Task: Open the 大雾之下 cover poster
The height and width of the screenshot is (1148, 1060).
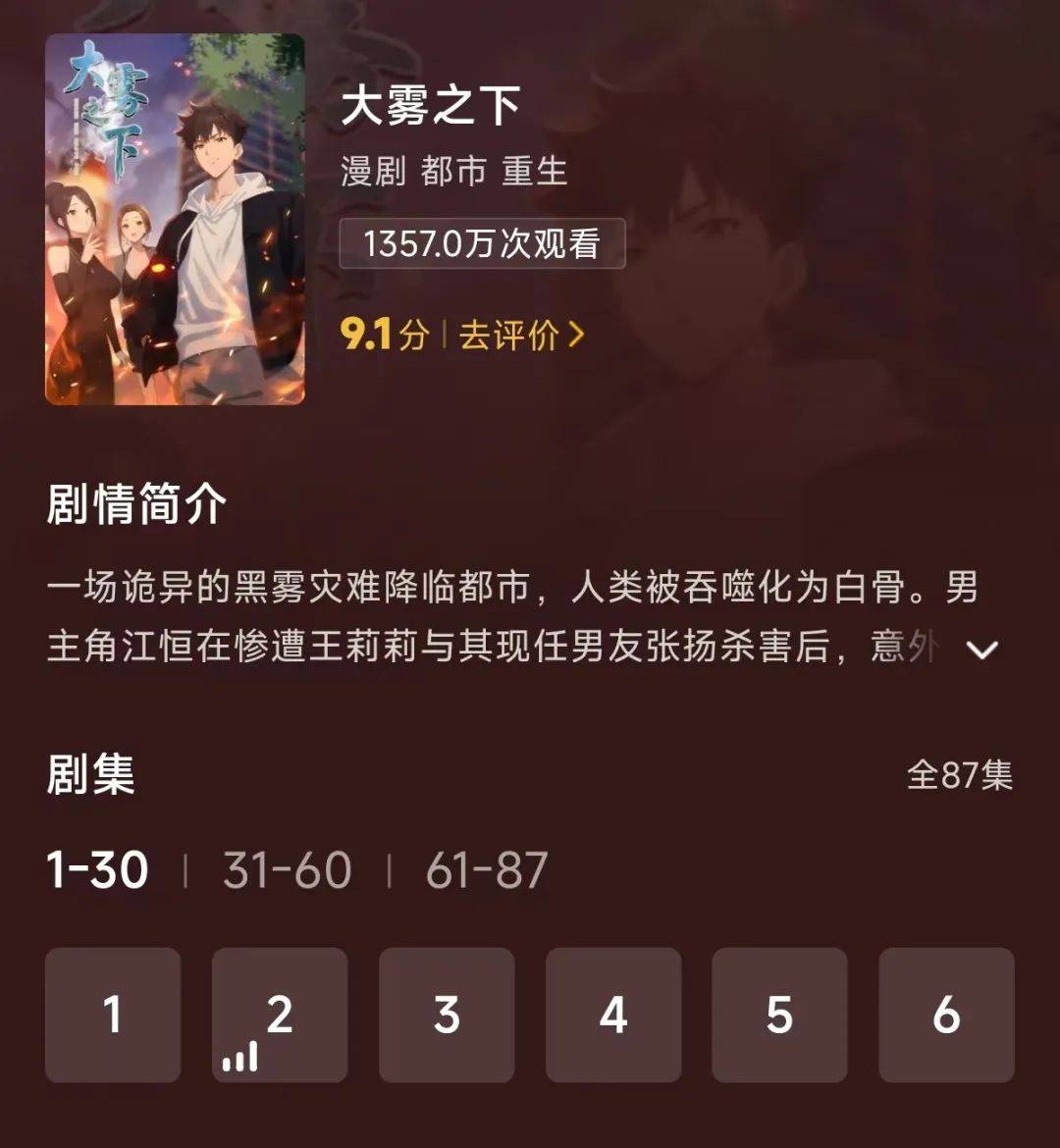Action: coord(175,220)
